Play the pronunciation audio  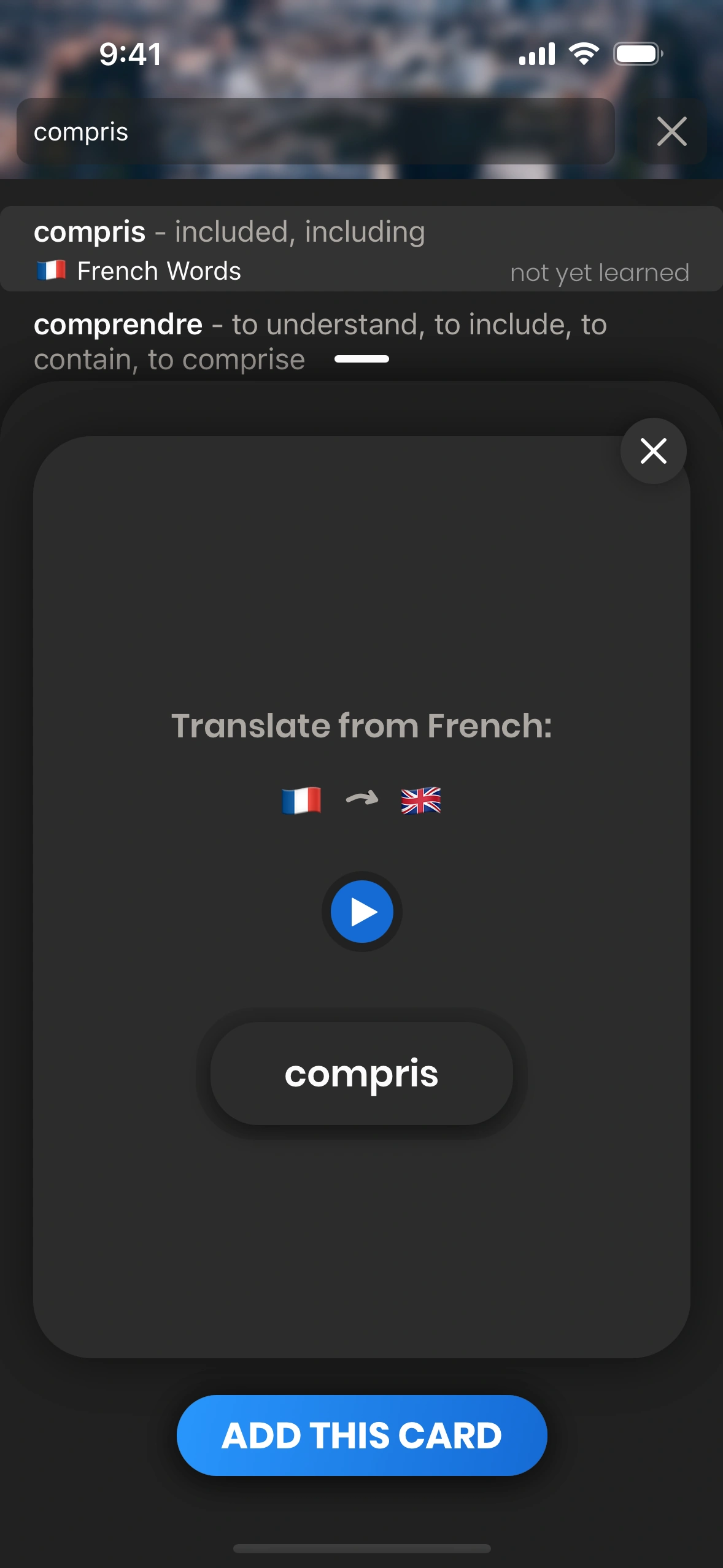coord(362,912)
